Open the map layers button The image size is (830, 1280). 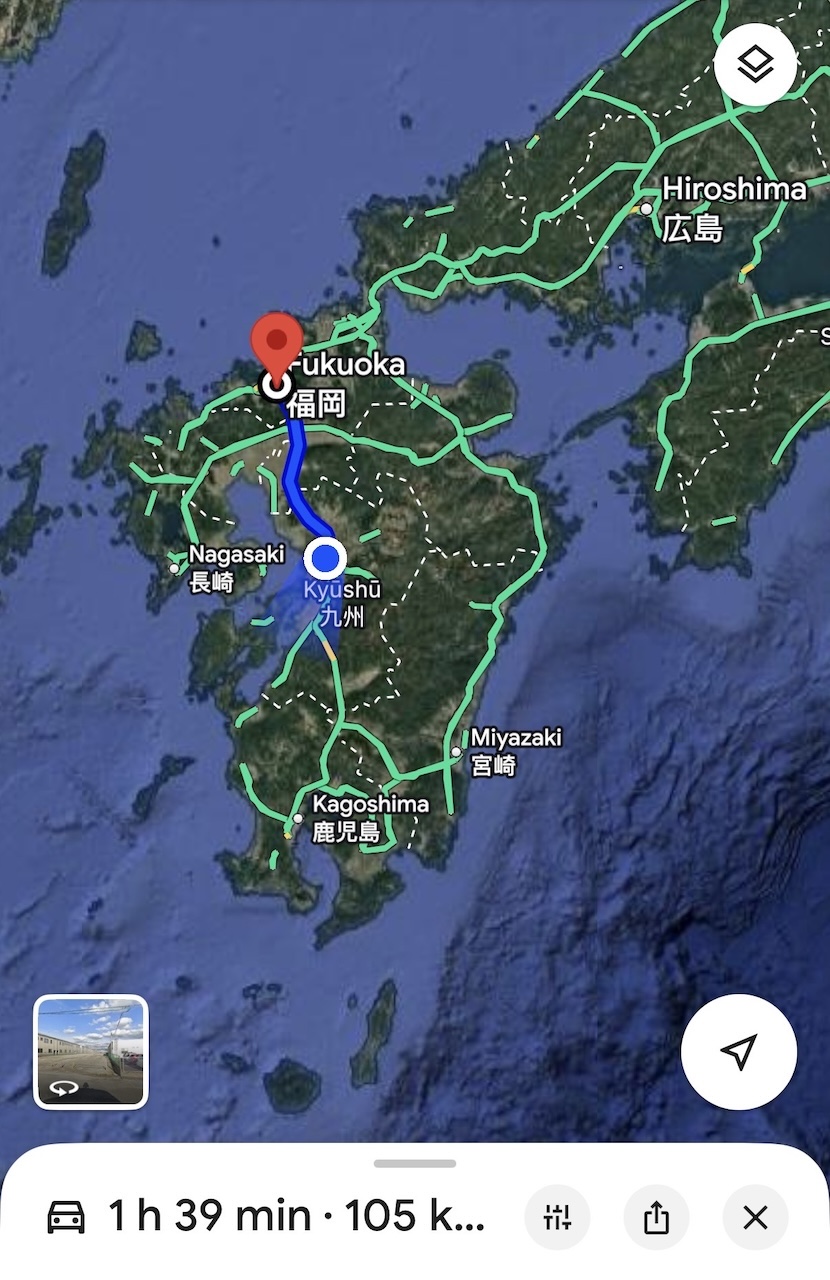coord(756,65)
